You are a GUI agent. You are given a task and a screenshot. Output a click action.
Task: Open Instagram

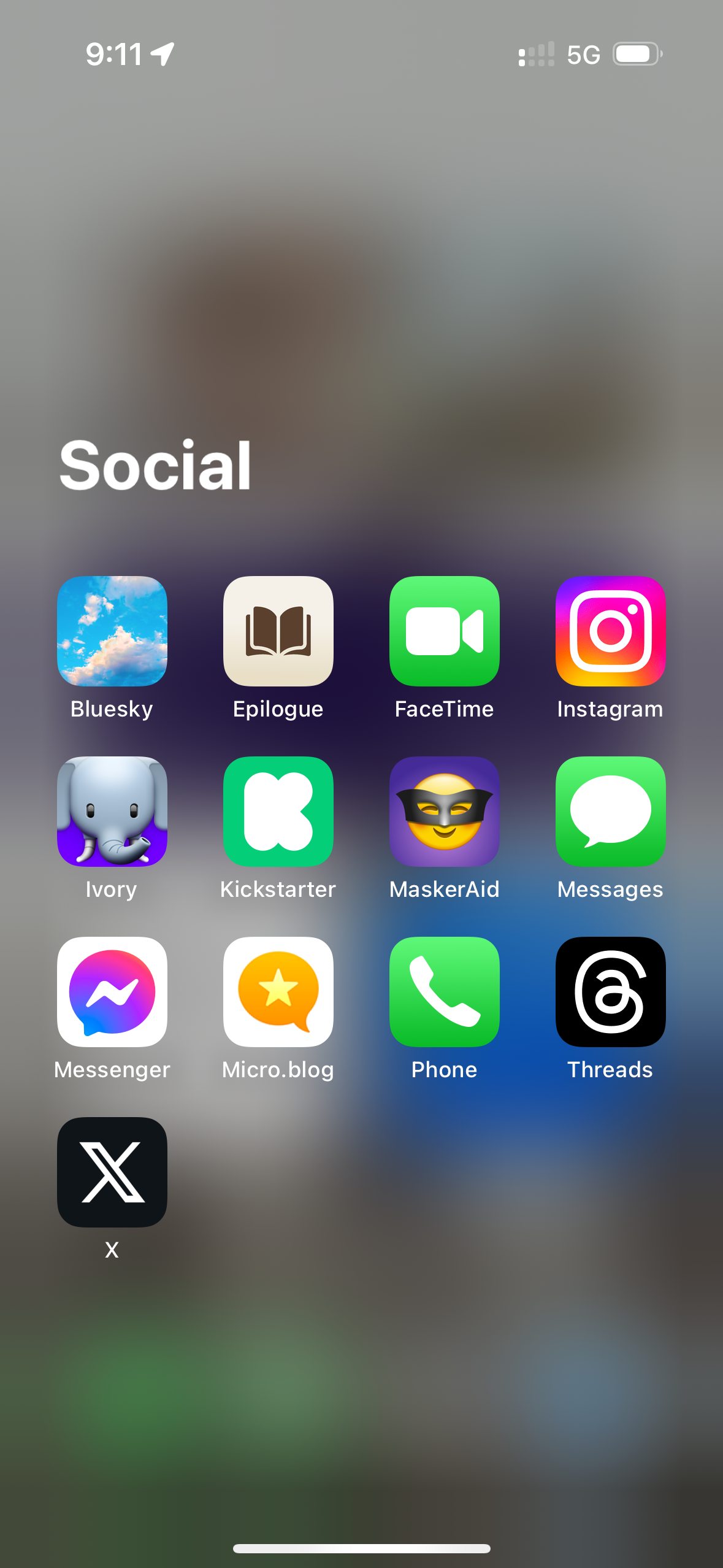(610, 631)
